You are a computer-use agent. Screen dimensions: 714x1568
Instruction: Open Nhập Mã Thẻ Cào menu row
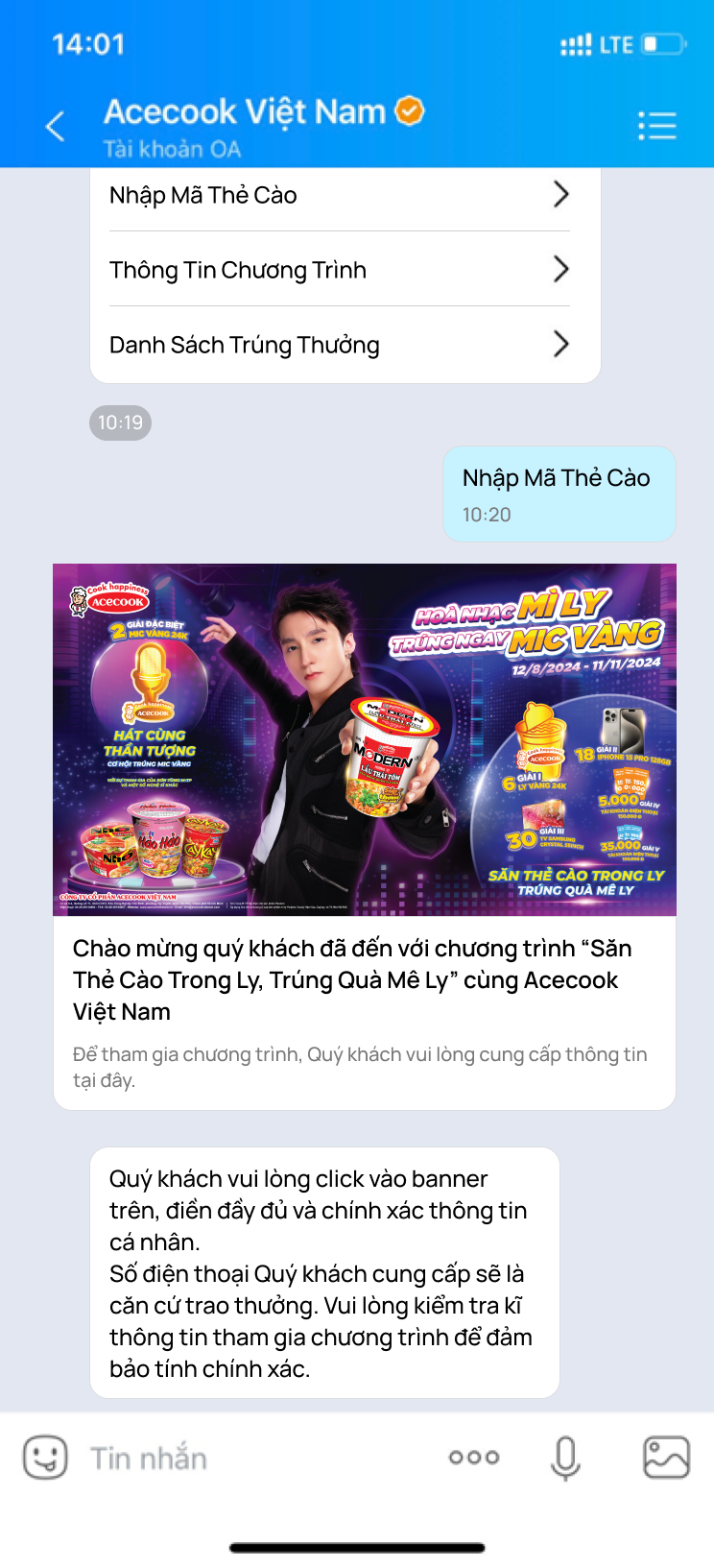point(339,196)
